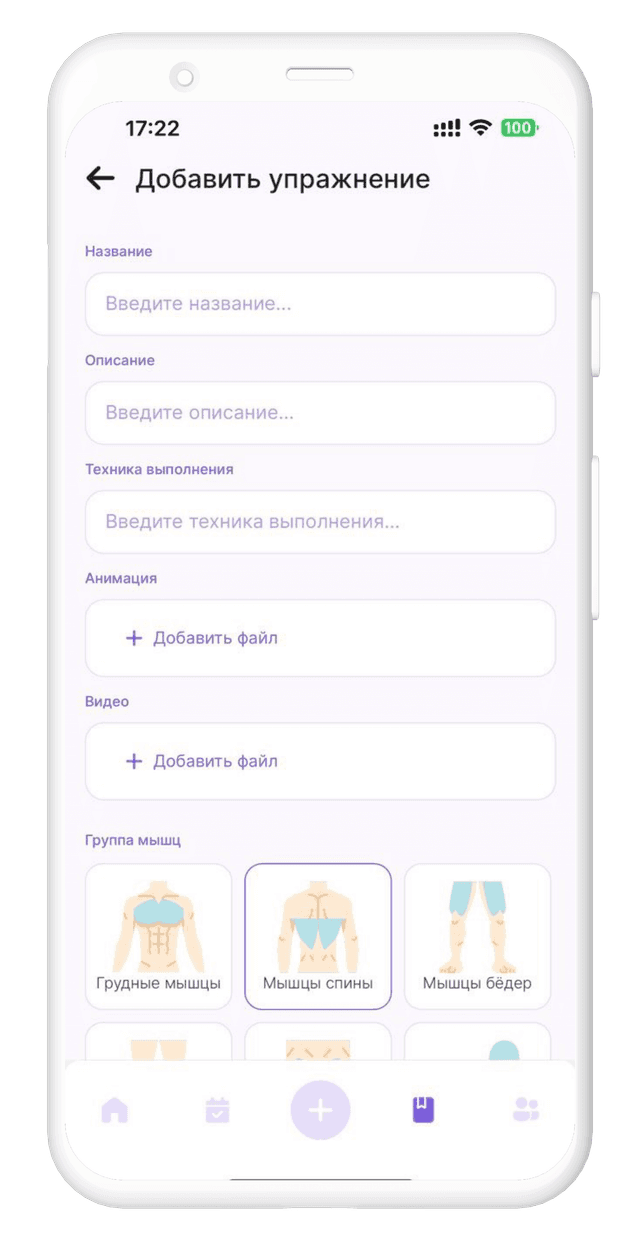The height and width of the screenshot is (1259, 640).
Task: Go back using the arrow icon
Action: pos(100,179)
